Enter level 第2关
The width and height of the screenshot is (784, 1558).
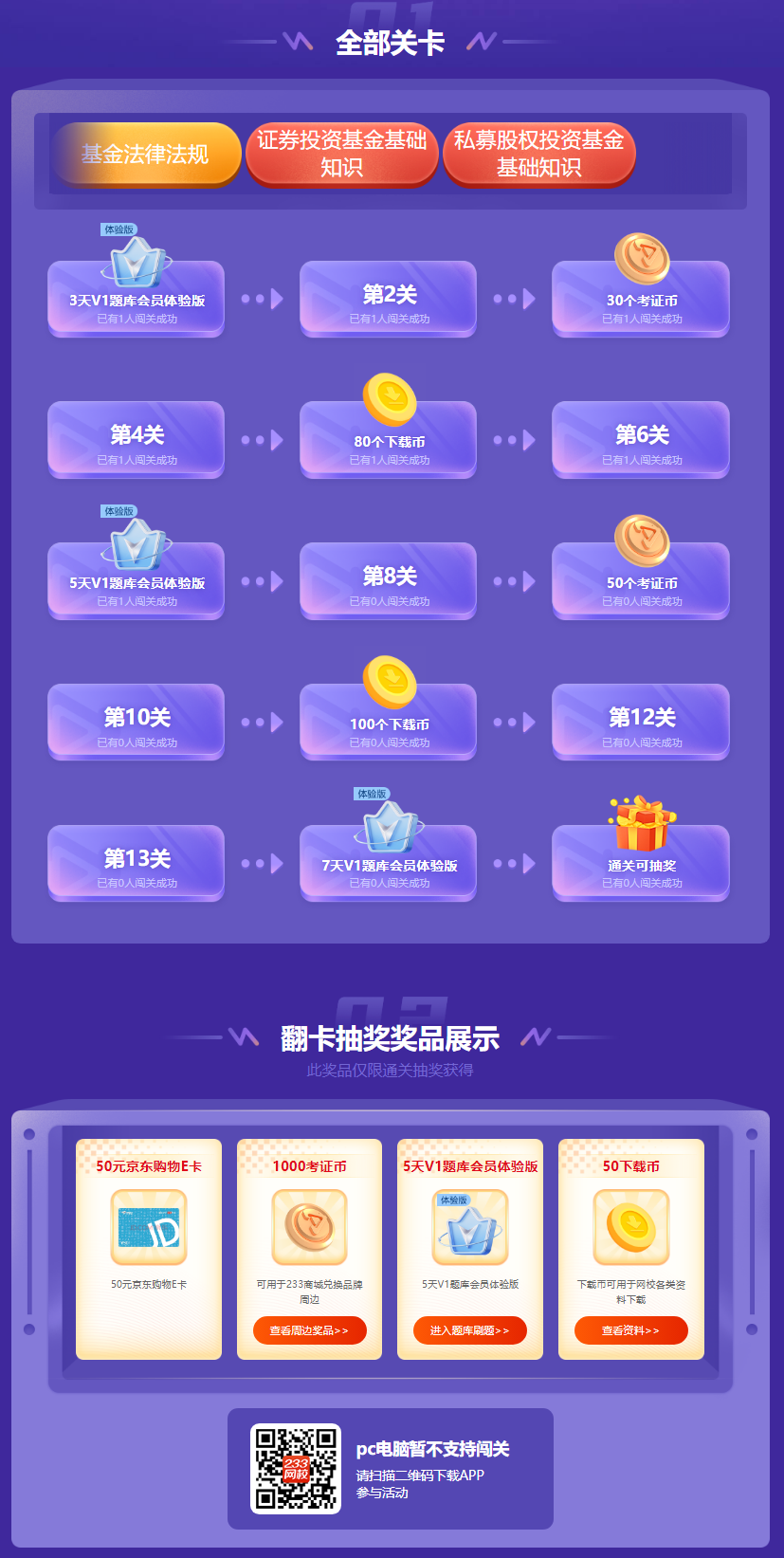(389, 300)
